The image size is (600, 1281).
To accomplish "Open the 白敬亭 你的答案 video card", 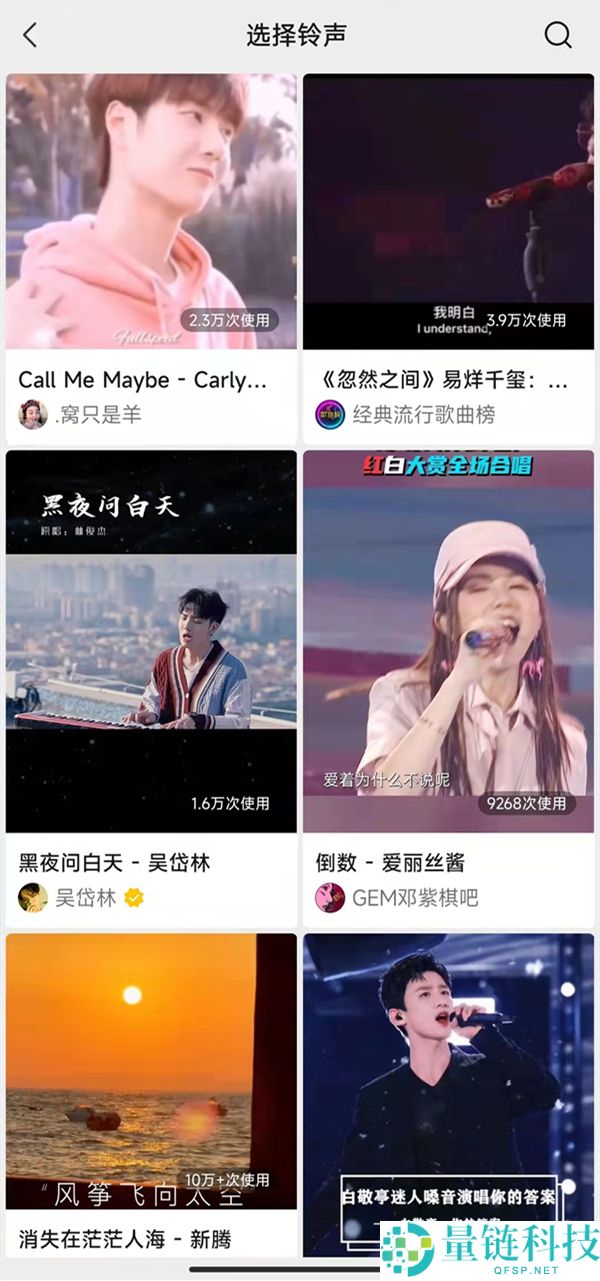I will pos(448,1080).
